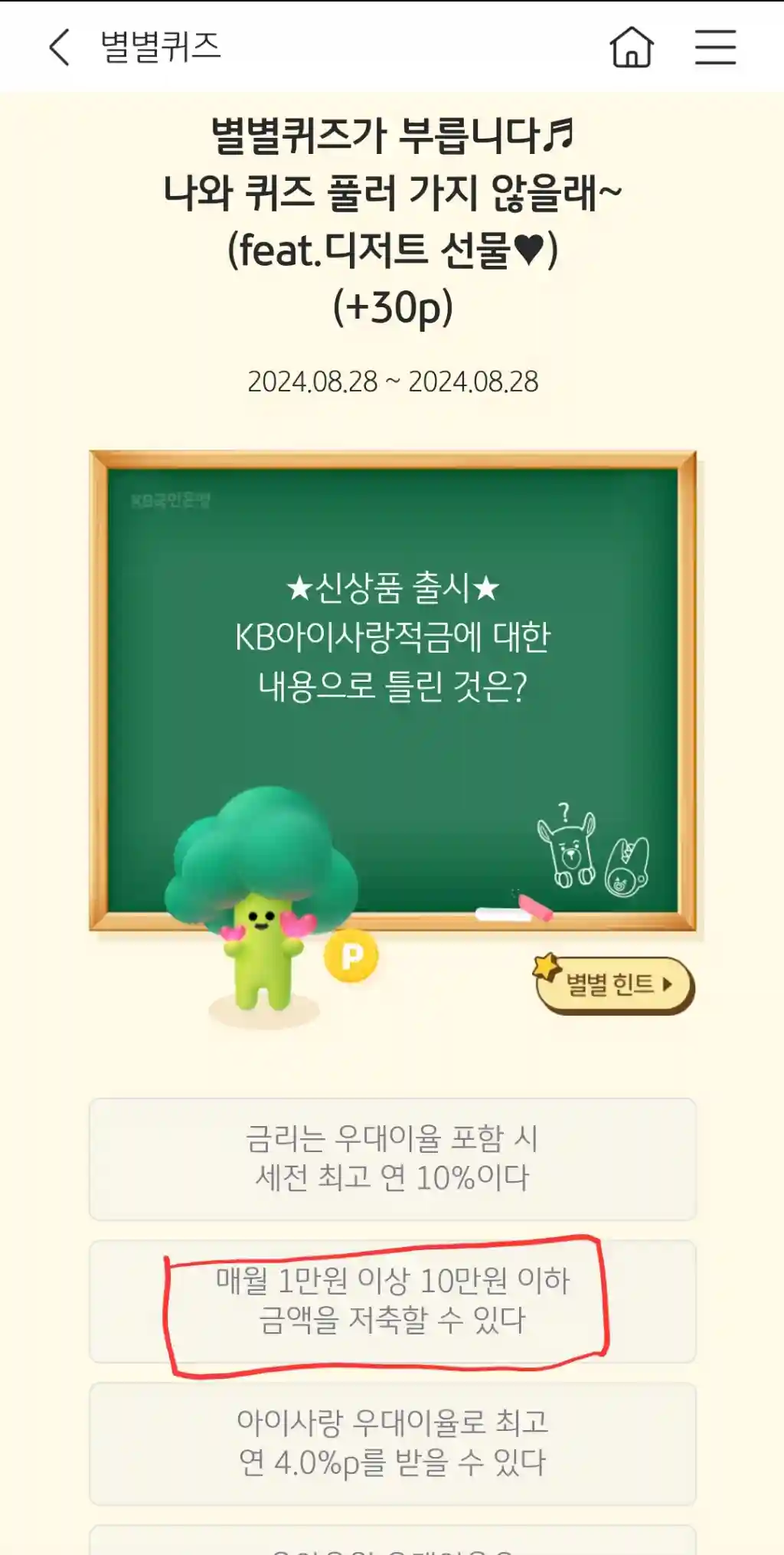This screenshot has width=784, height=1555.
Task: Open the 별별 힌트 button
Action: point(616,985)
